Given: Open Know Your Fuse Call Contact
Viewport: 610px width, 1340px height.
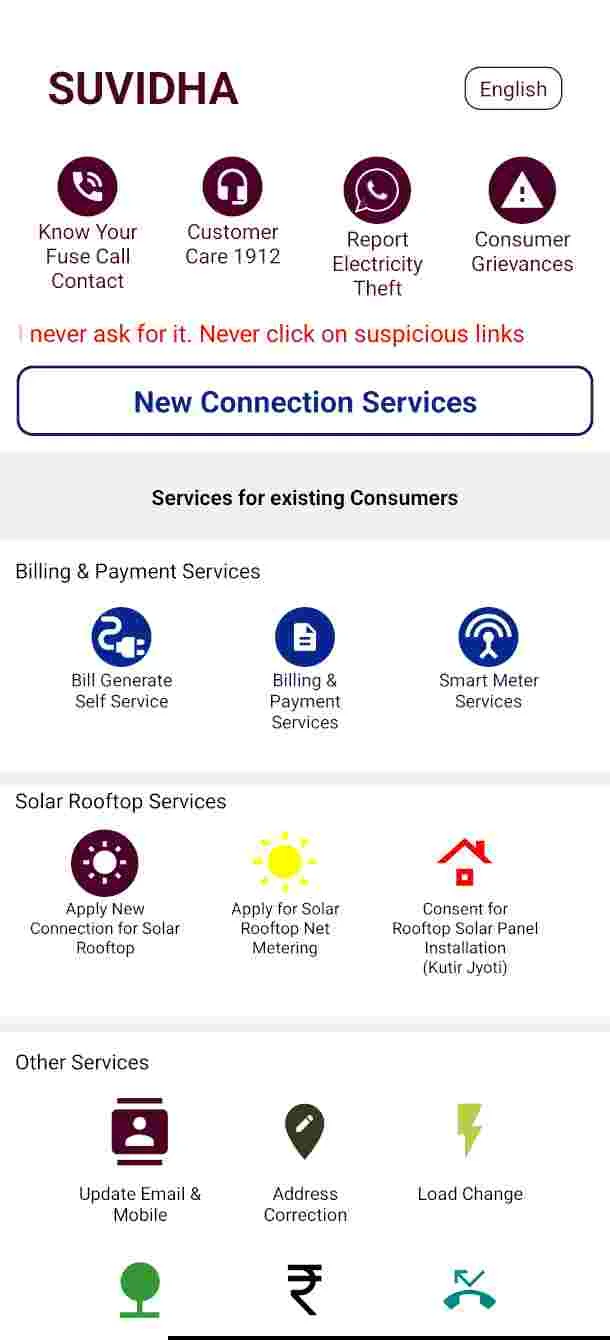Looking at the screenshot, I should click(88, 187).
